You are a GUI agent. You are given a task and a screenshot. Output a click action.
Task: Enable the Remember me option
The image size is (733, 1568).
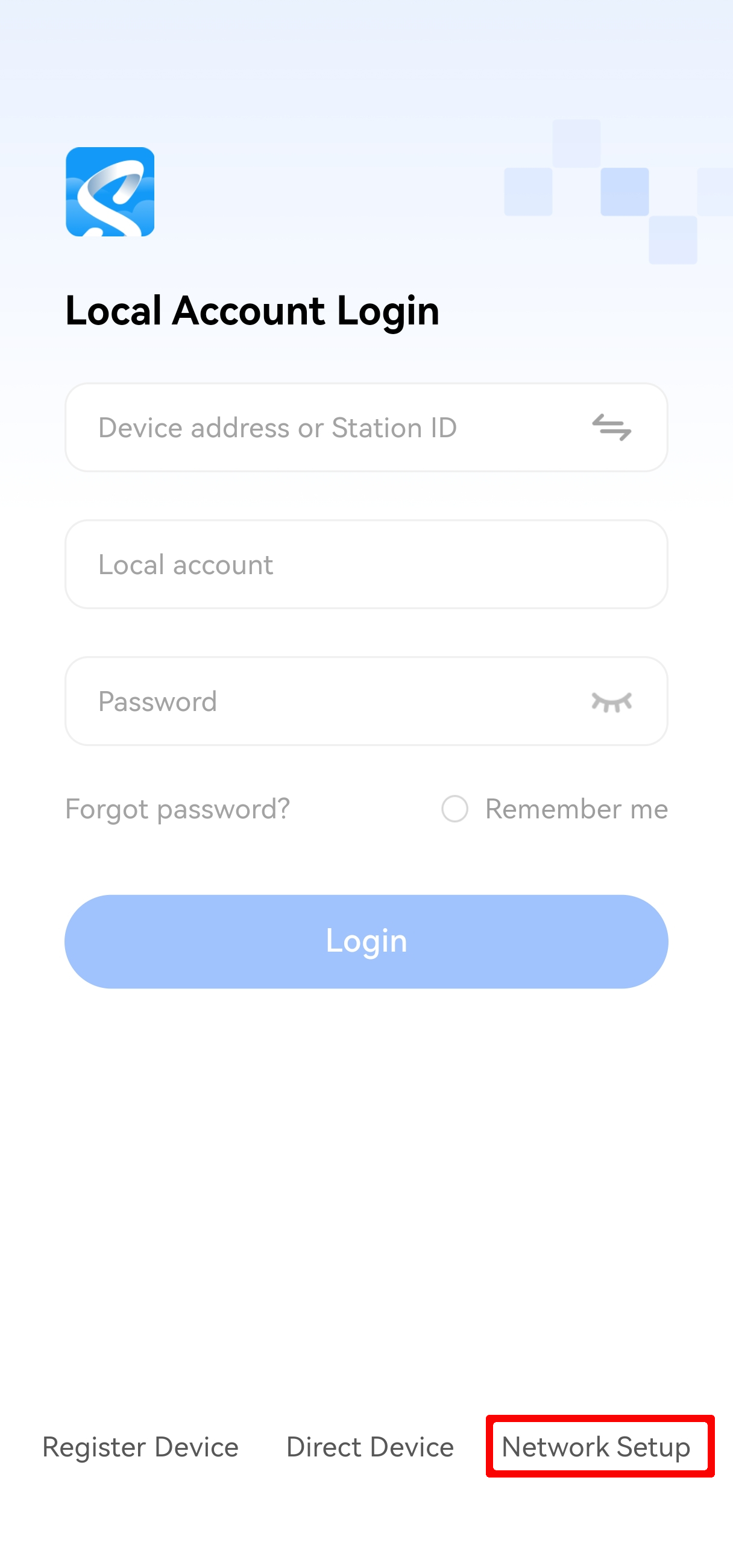coord(455,809)
